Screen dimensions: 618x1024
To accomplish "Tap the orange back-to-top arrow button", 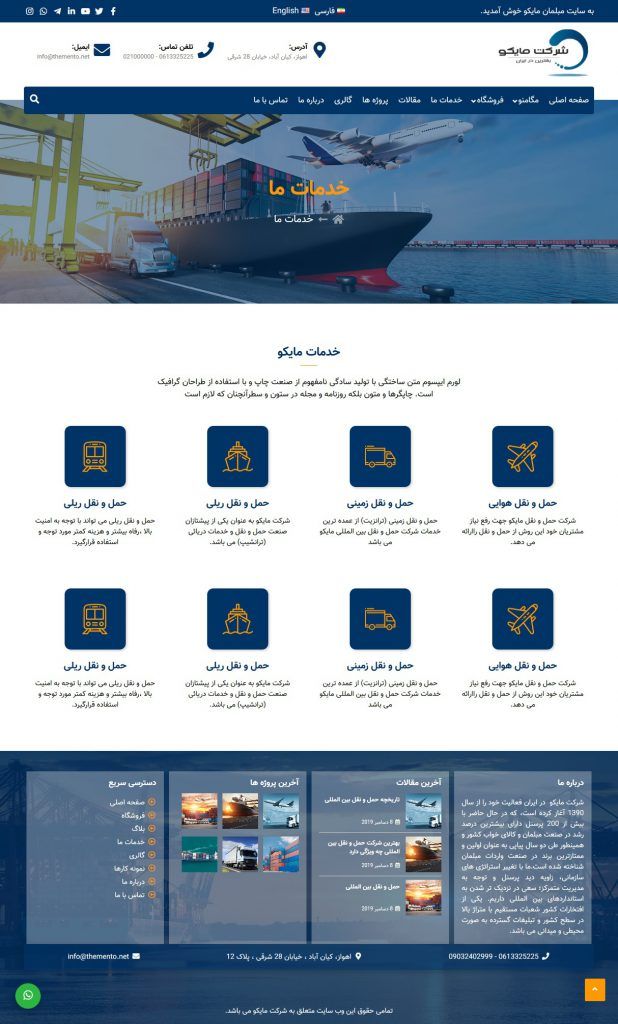I will click(594, 989).
